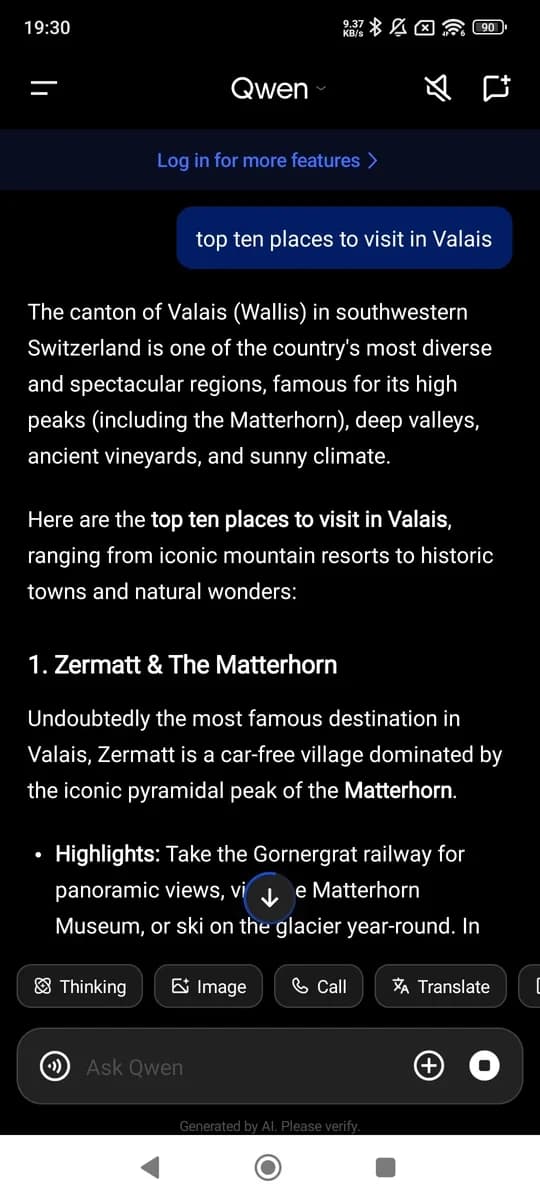Select the Image chip

tap(209, 986)
